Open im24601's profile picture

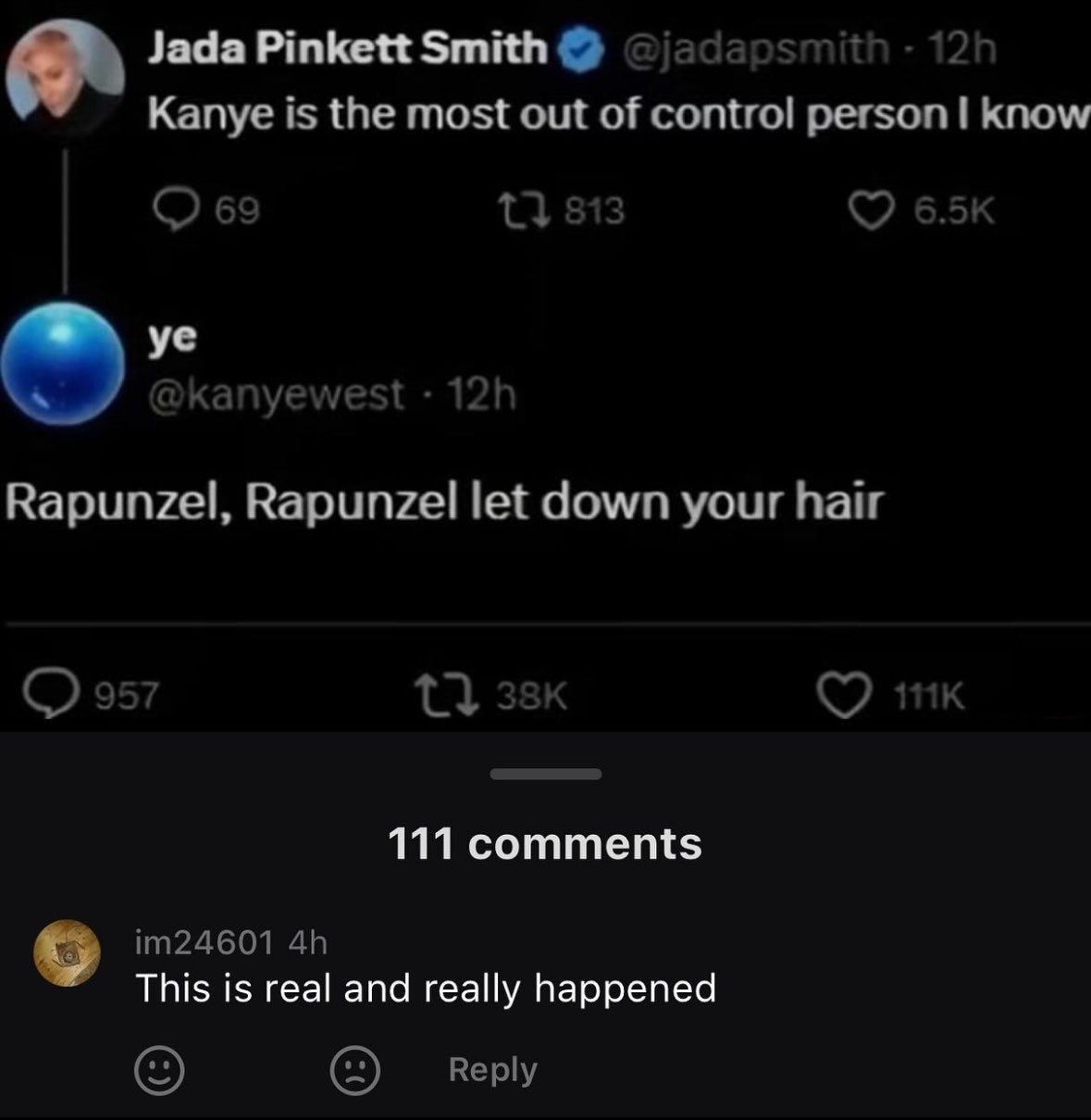pyautogui.click(x=67, y=952)
